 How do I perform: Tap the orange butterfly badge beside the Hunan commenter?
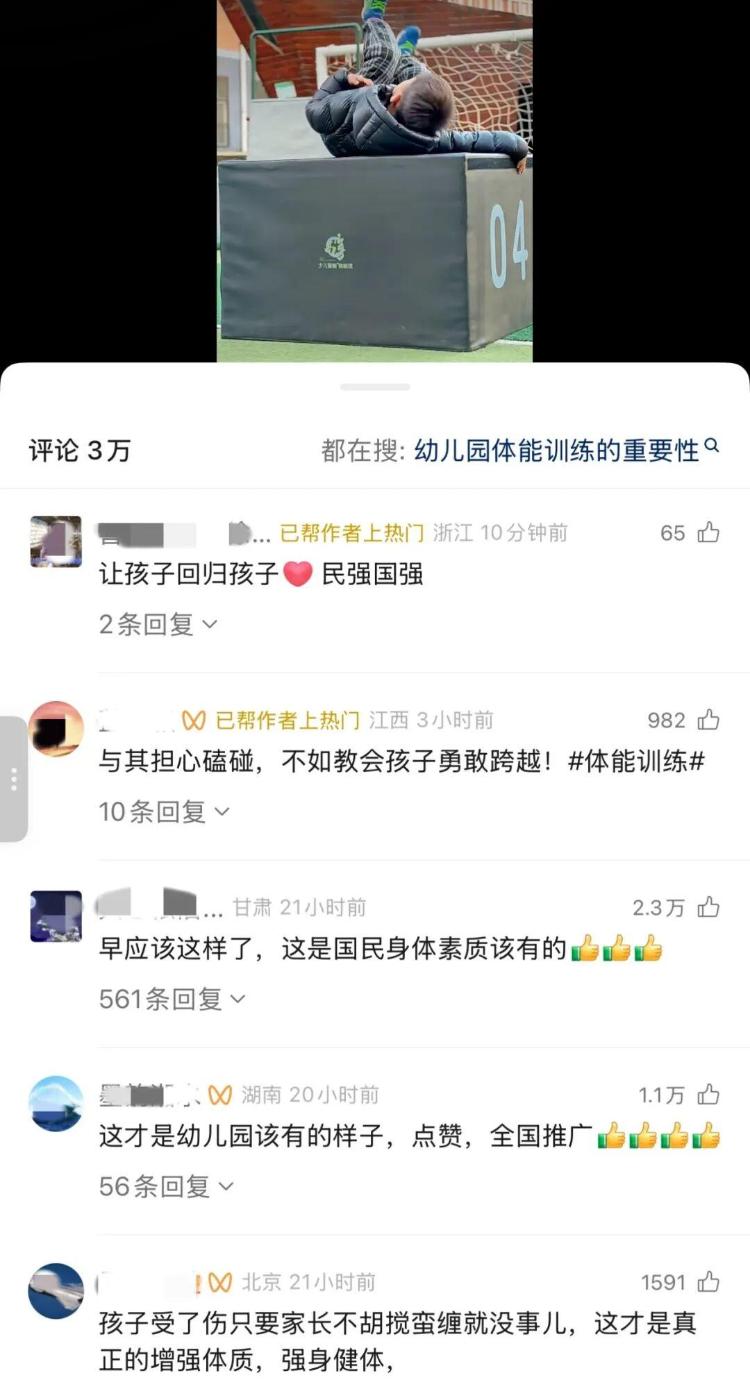[x=218, y=1095]
